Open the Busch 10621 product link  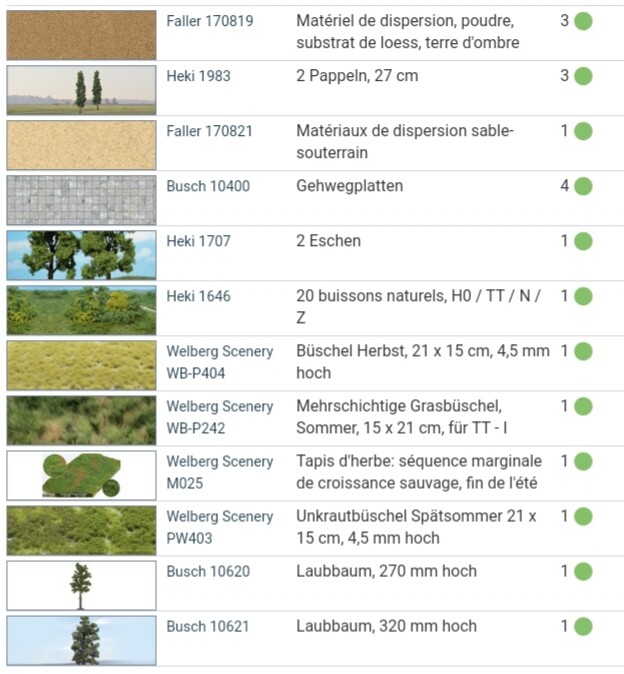[x=208, y=626]
